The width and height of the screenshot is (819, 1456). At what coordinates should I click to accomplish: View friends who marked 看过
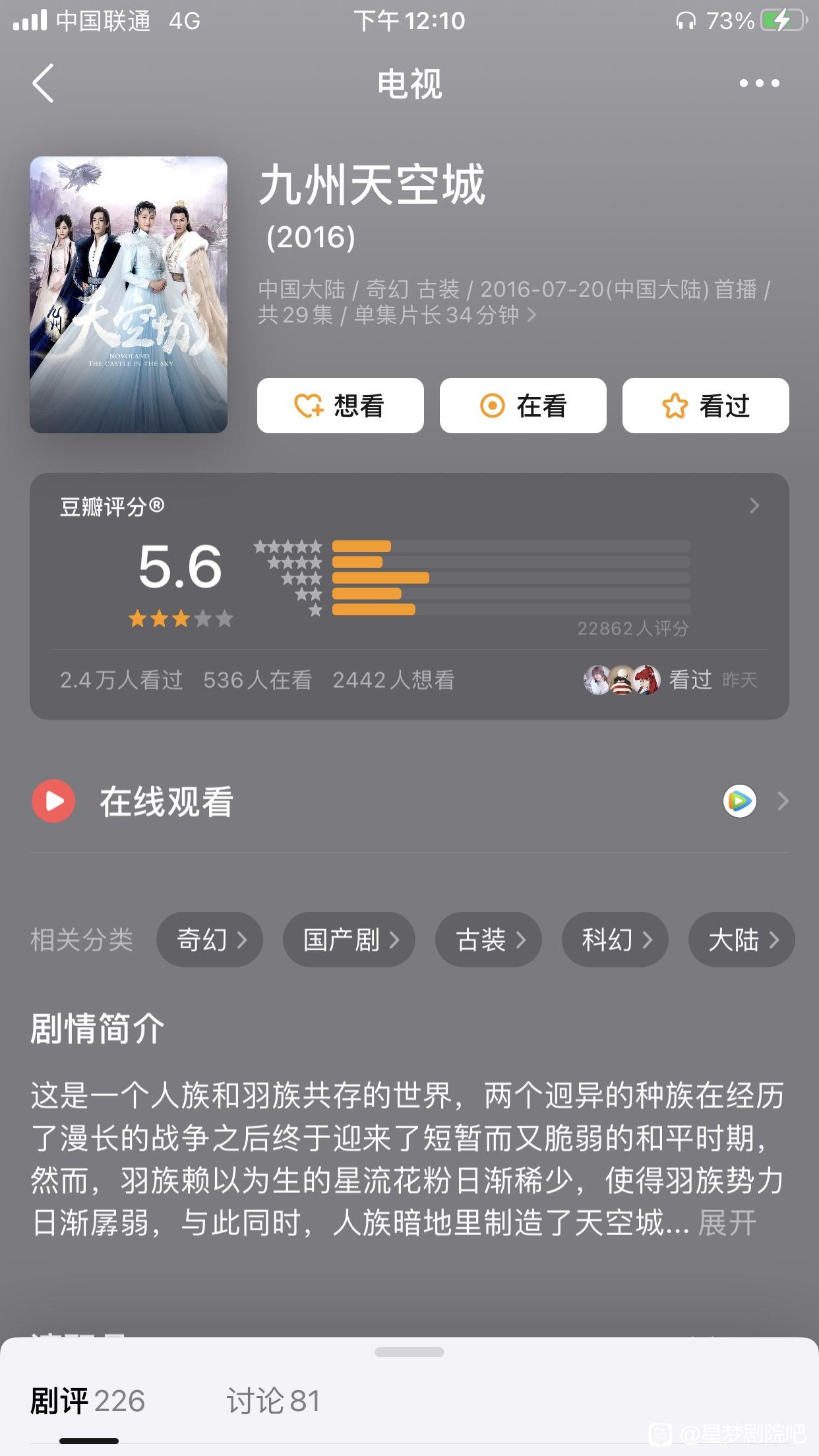[x=670, y=680]
